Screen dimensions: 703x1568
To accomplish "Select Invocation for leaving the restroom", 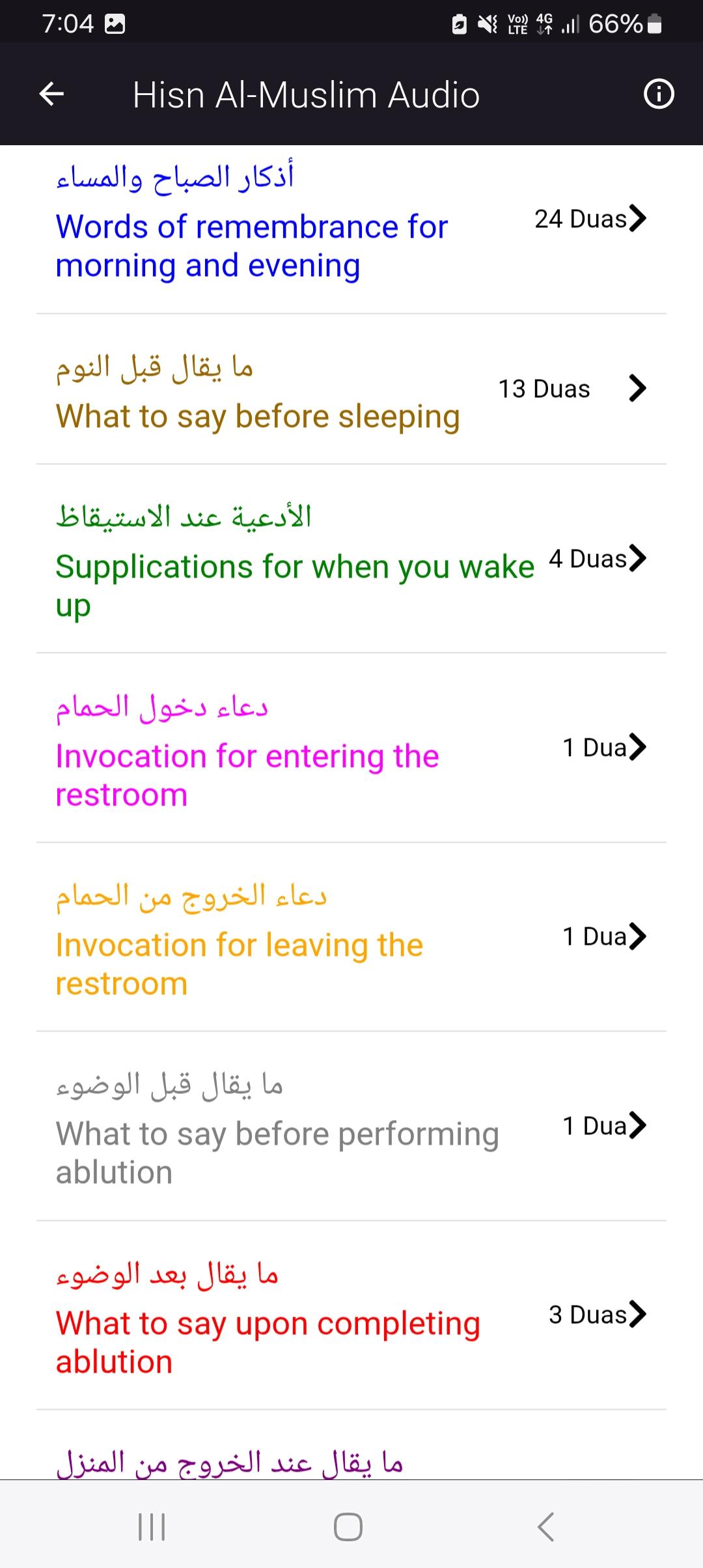I will (351, 937).
